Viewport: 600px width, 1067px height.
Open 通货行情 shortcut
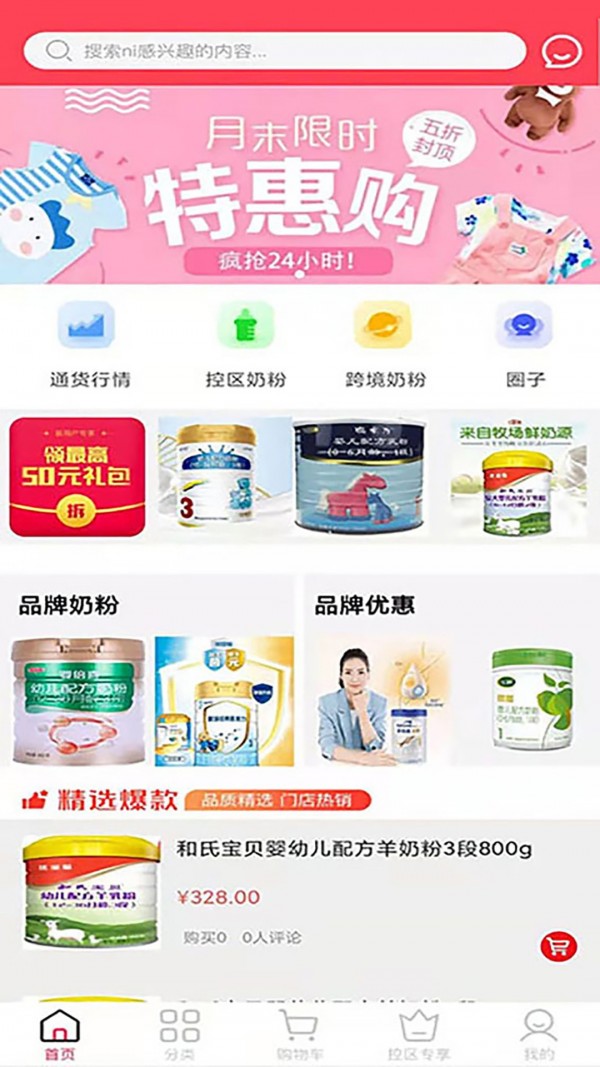tap(89, 345)
